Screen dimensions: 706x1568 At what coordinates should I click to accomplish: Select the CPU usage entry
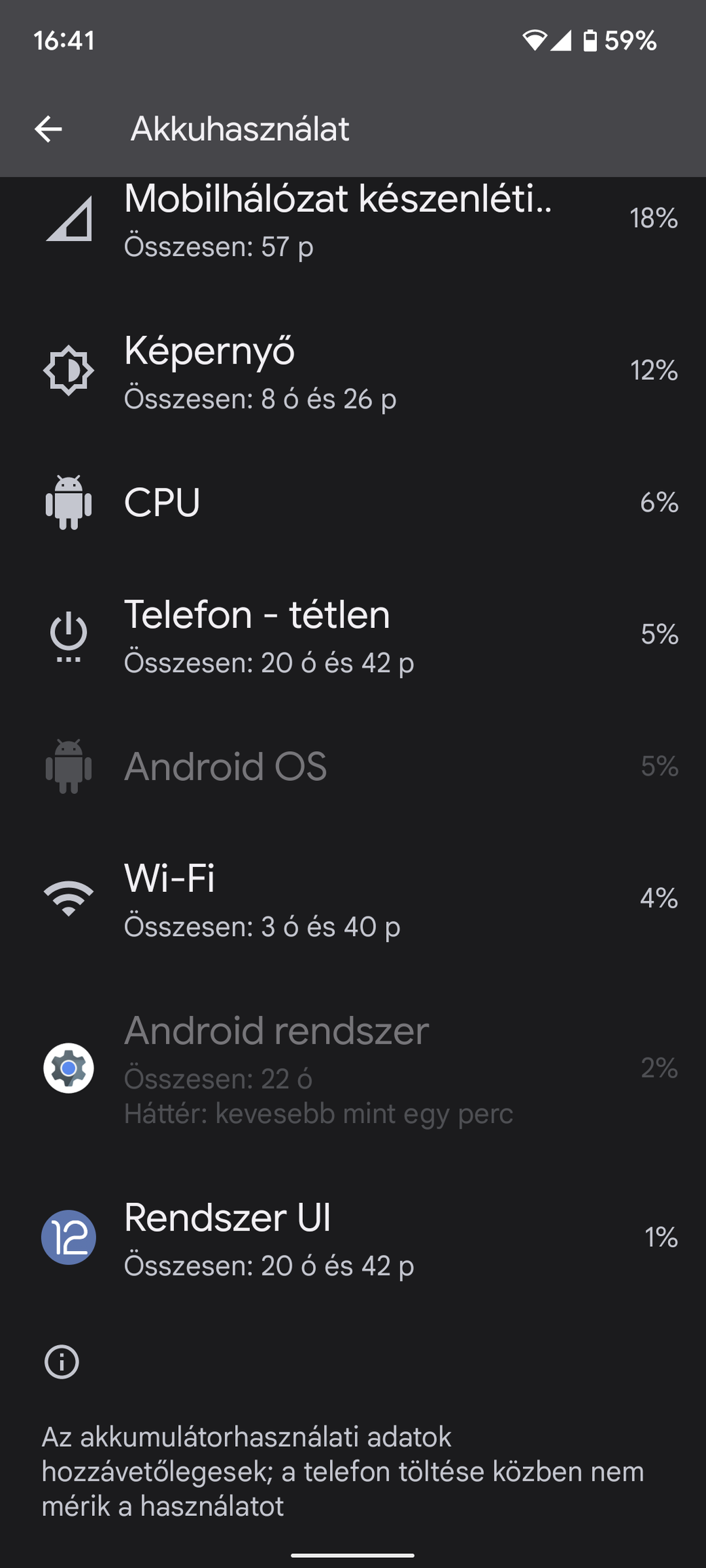click(x=352, y=503)
